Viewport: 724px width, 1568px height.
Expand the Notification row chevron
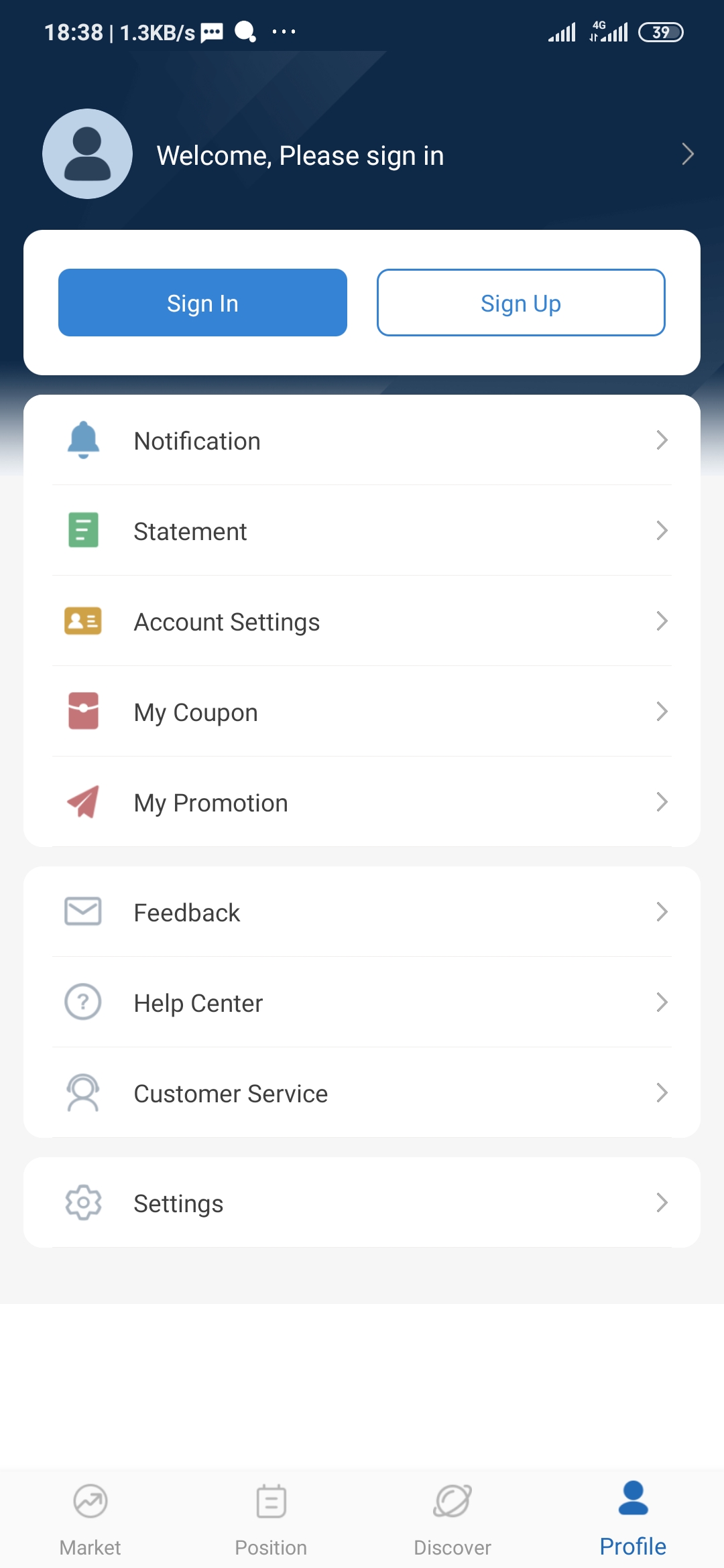click(x=662, y=440)
